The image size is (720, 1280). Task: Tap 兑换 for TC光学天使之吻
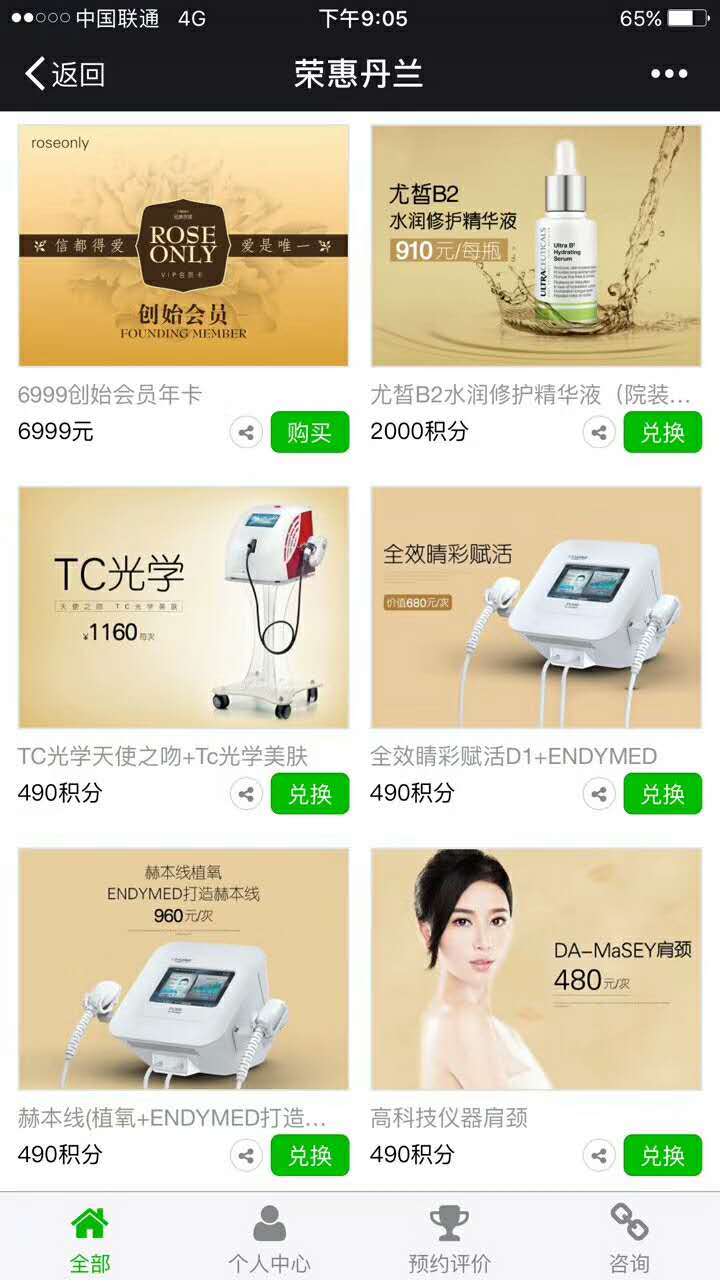click(310, 794)
